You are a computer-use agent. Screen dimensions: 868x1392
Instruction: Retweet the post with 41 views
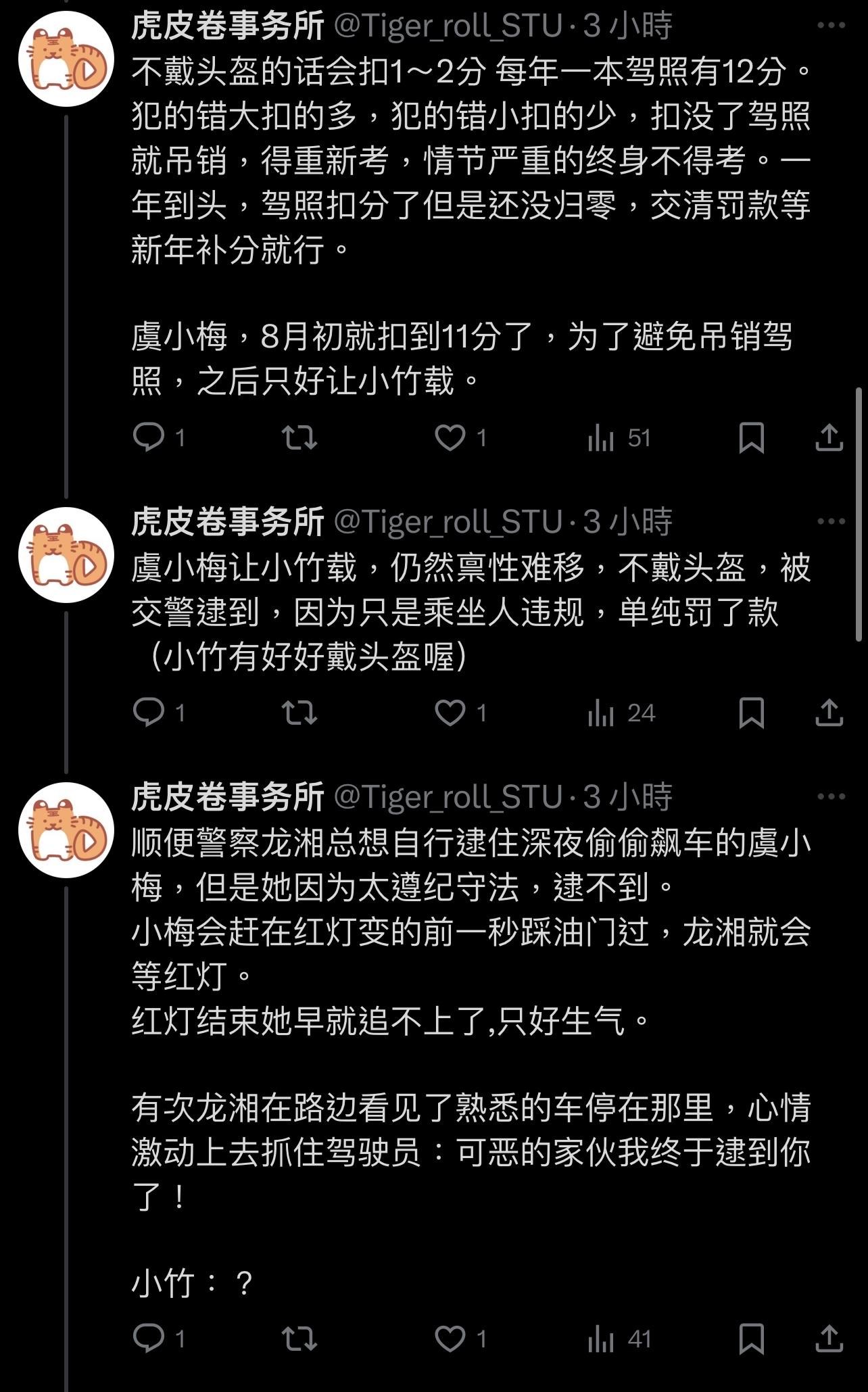pyautogui.click(x=299, y=1339)
